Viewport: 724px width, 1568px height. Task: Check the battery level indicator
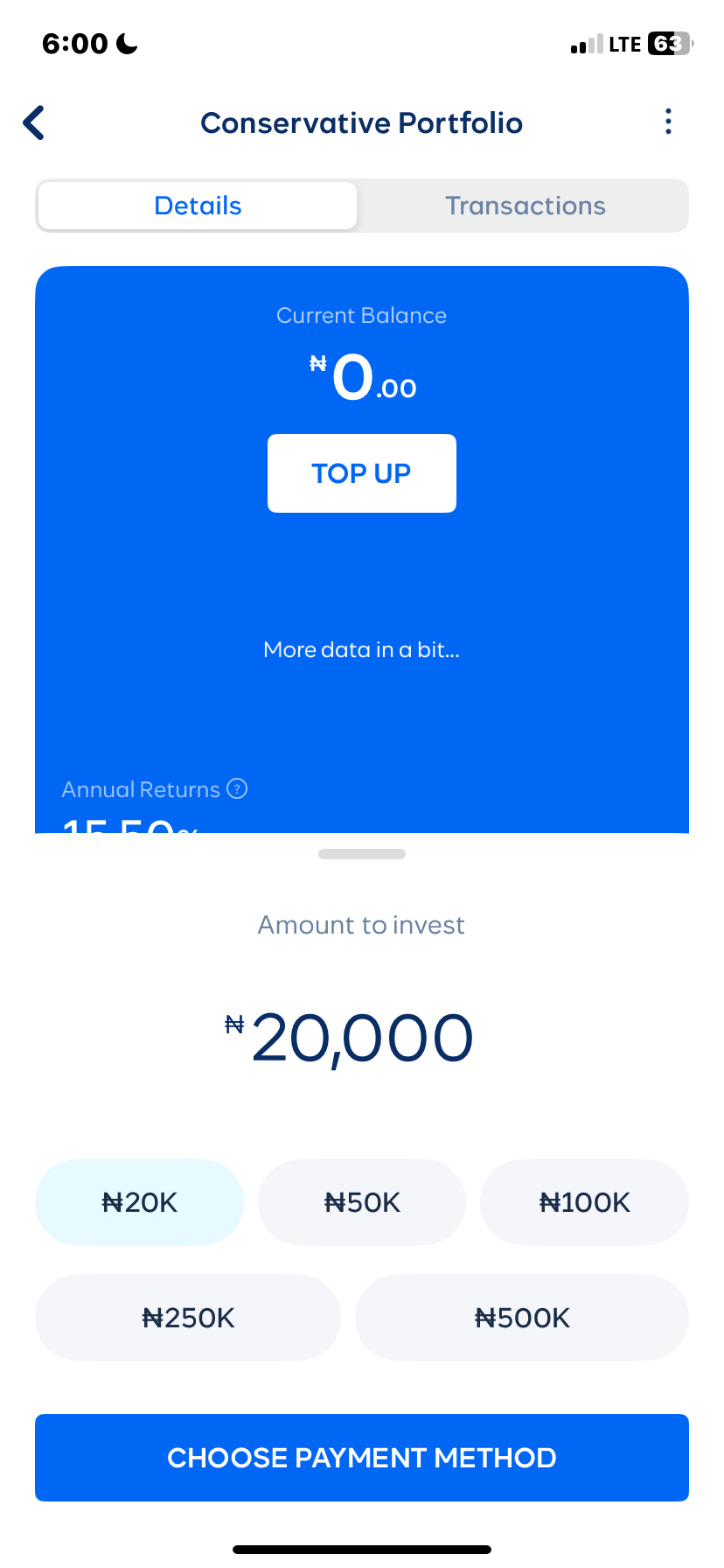668,43
